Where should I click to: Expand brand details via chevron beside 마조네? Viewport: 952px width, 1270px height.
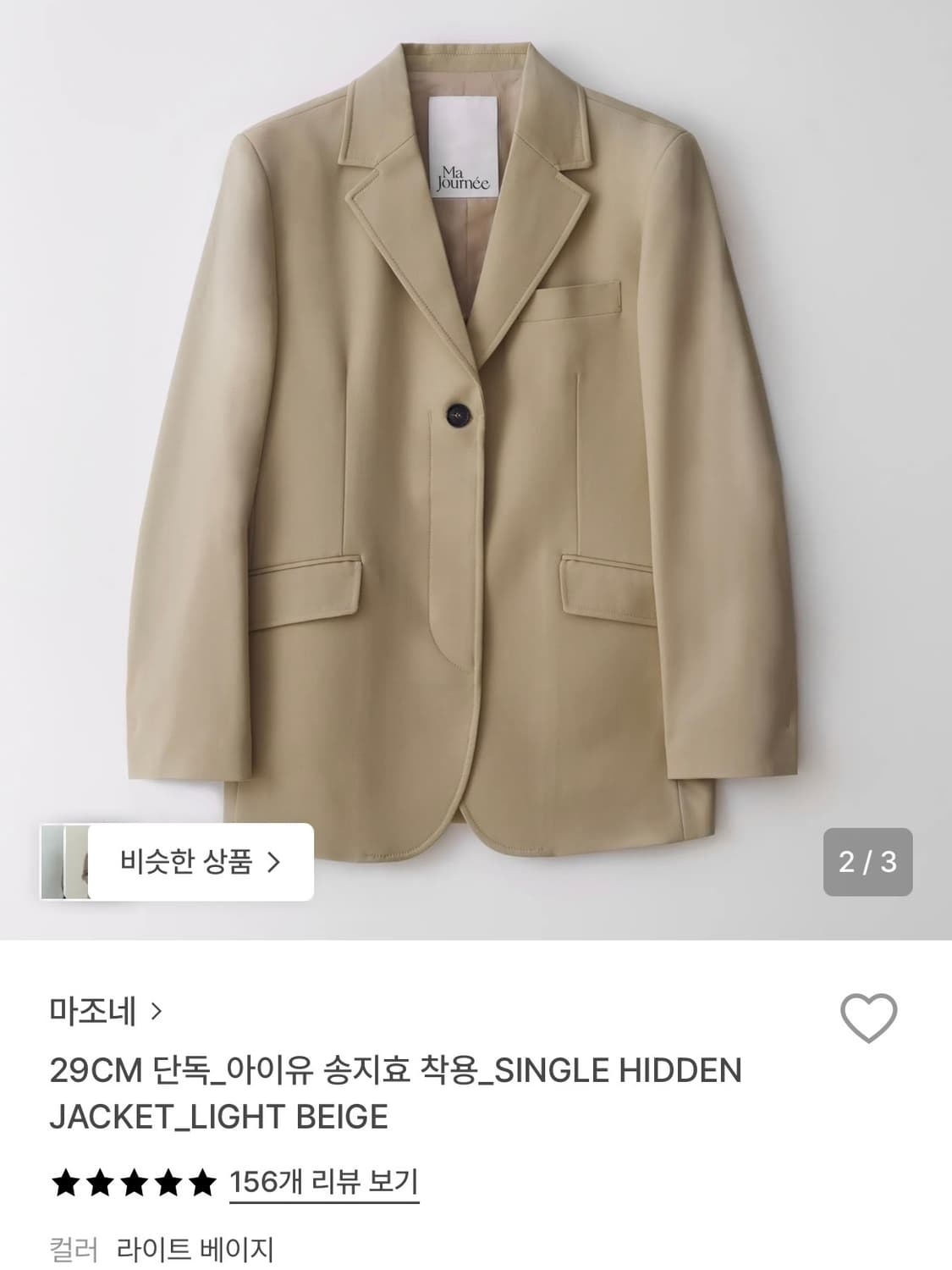coord(154,1009)
